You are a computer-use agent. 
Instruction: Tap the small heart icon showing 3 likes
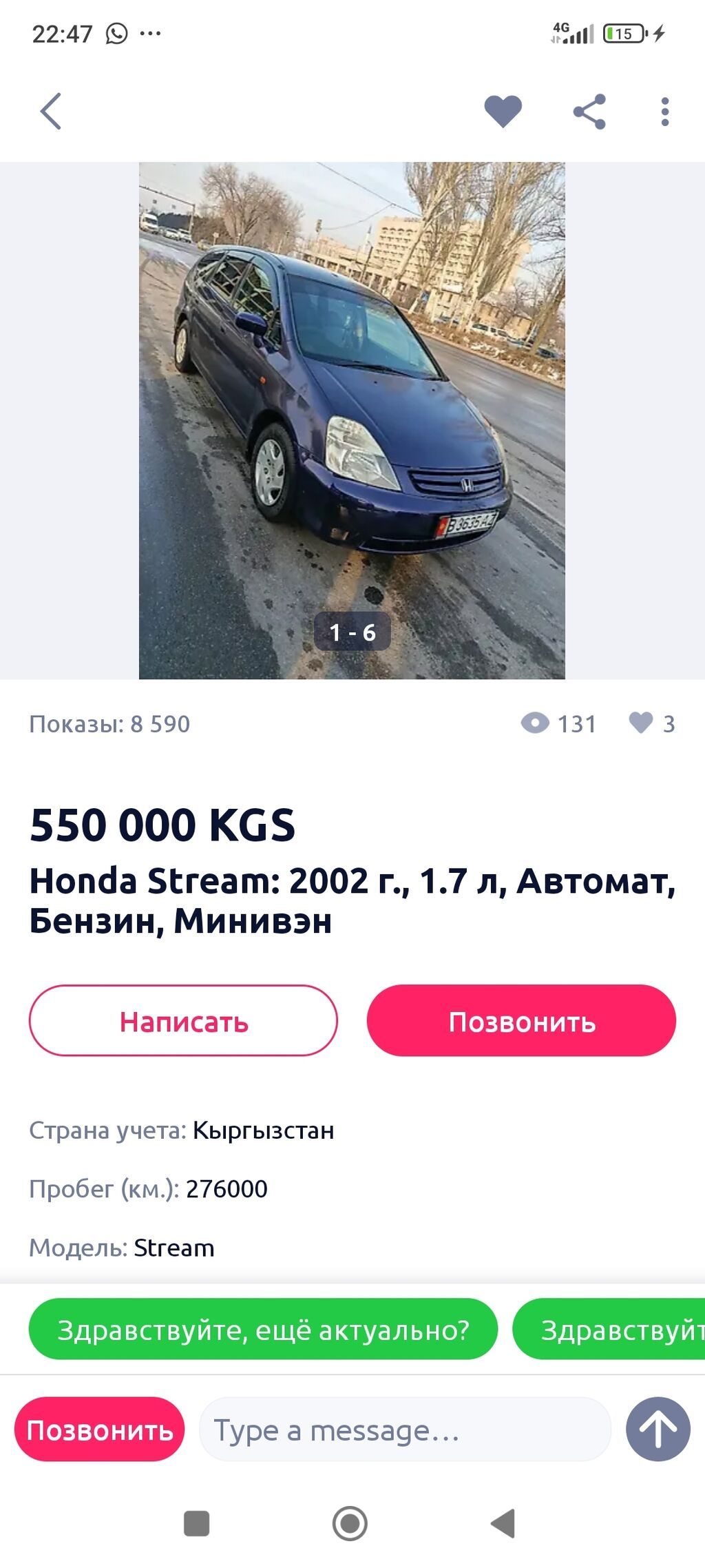tap(642, 723)
